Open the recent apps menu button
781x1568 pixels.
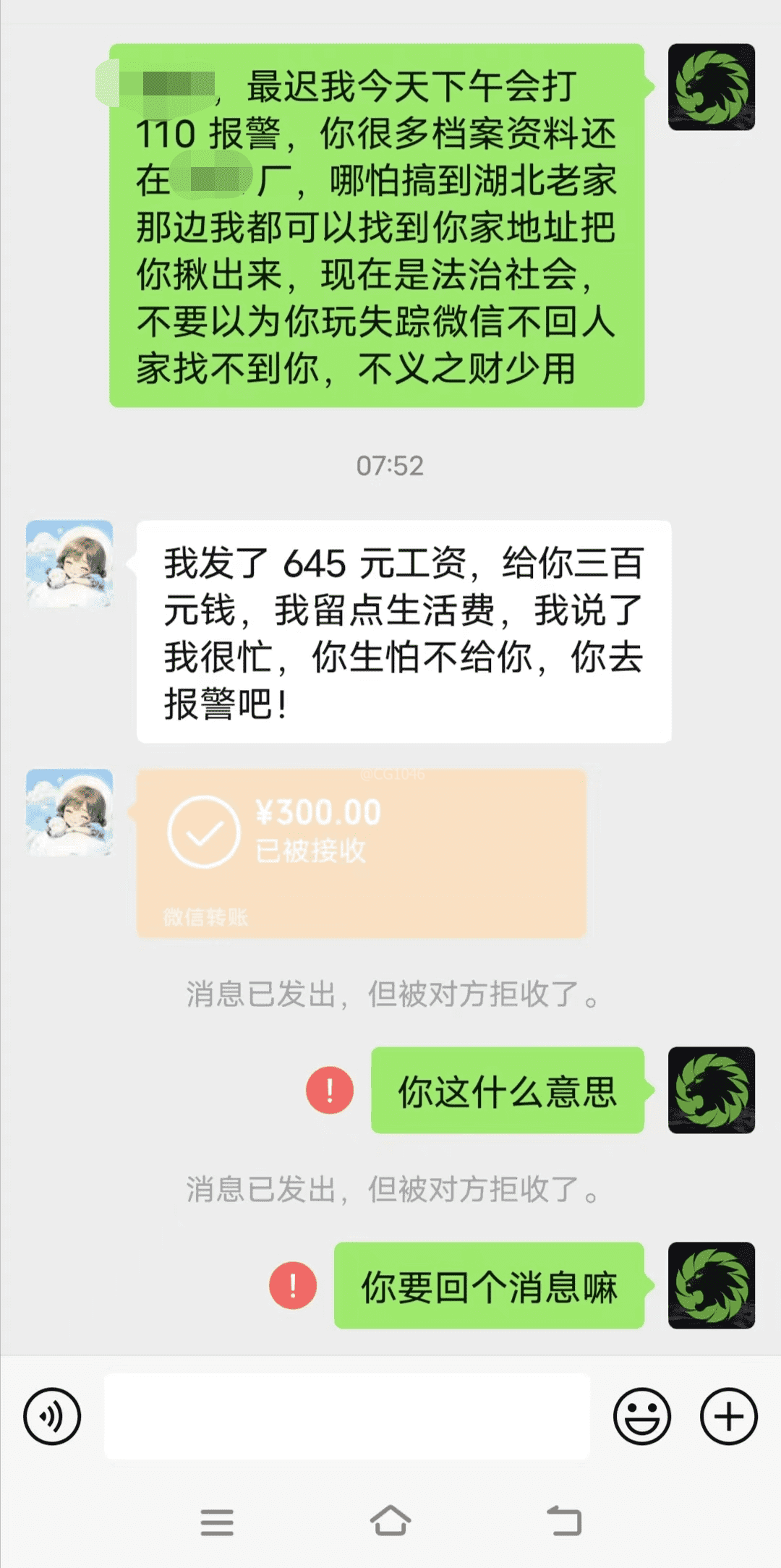tap(217, 1522)
